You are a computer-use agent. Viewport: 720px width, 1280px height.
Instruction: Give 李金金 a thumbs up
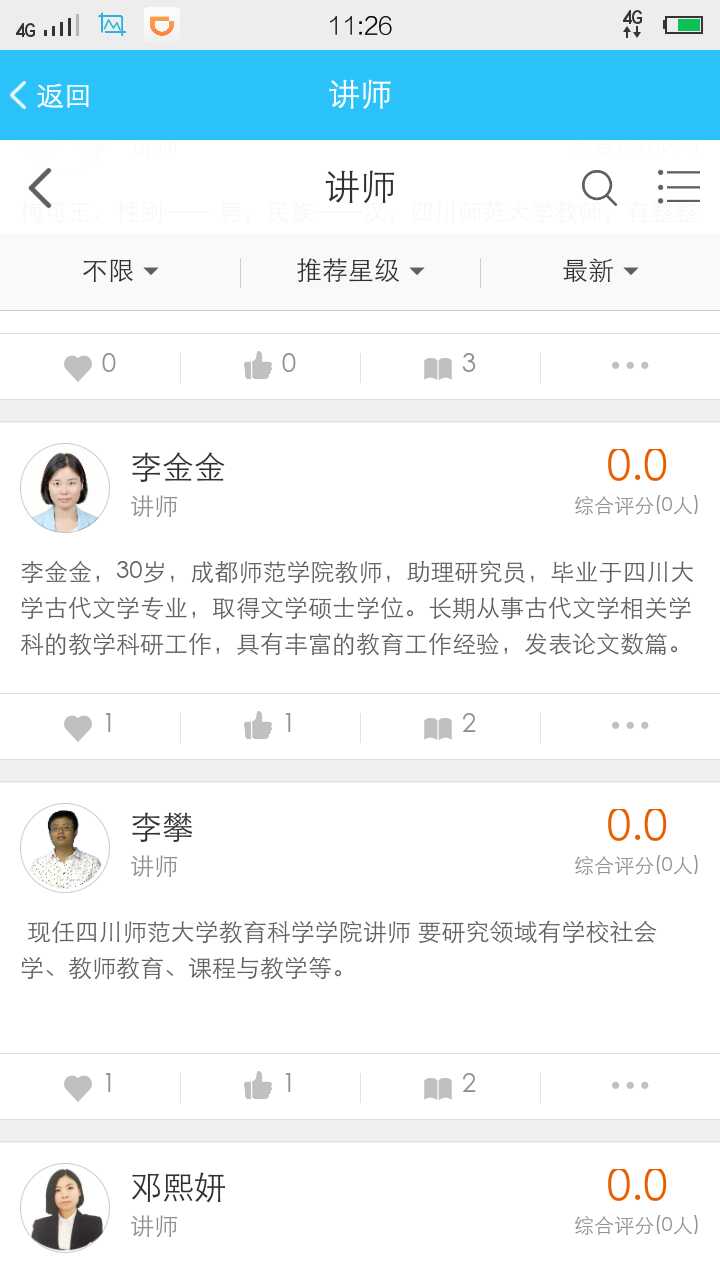click(x=270, y=726)
